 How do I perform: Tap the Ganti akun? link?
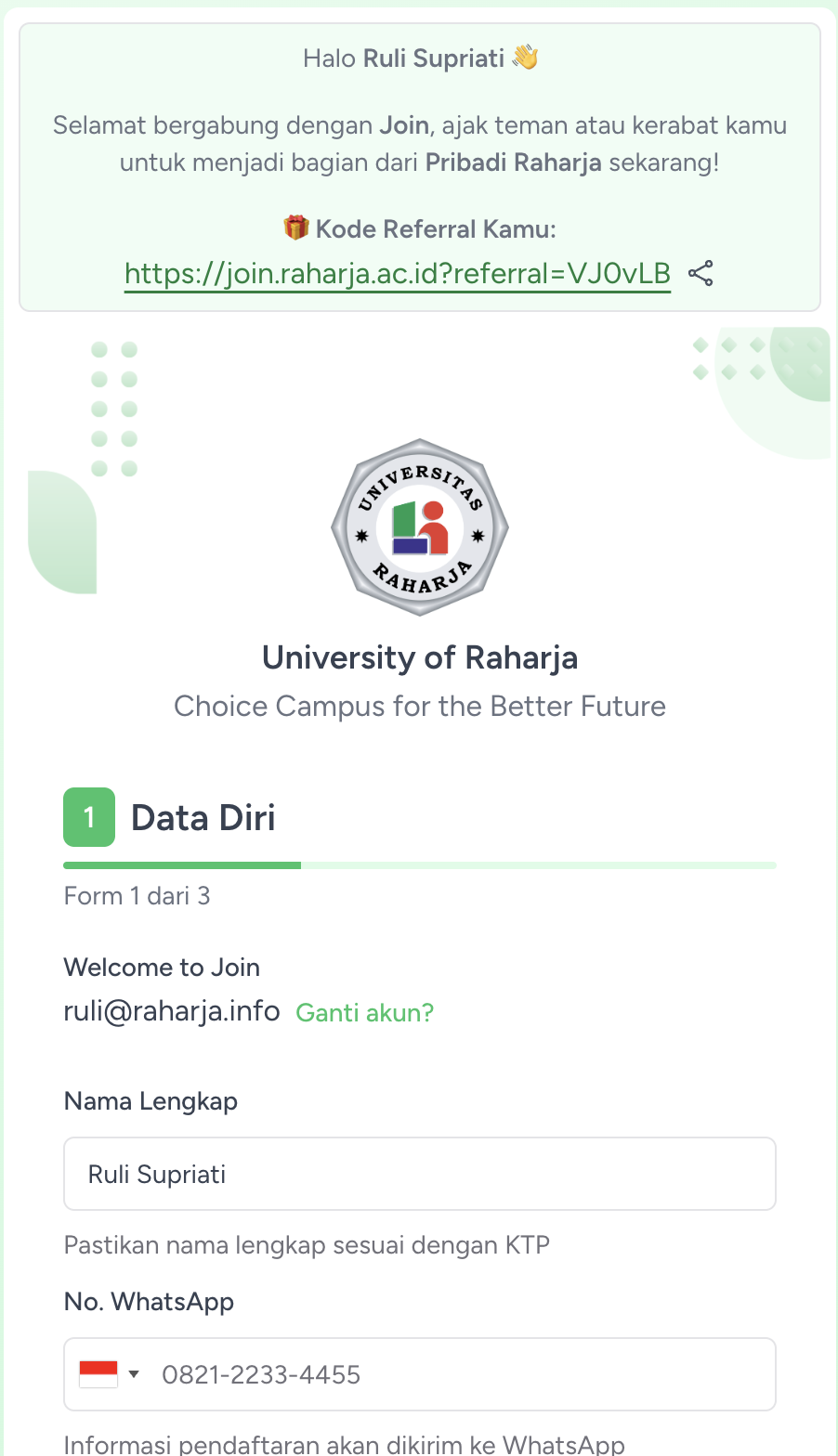pos(364,1012)
